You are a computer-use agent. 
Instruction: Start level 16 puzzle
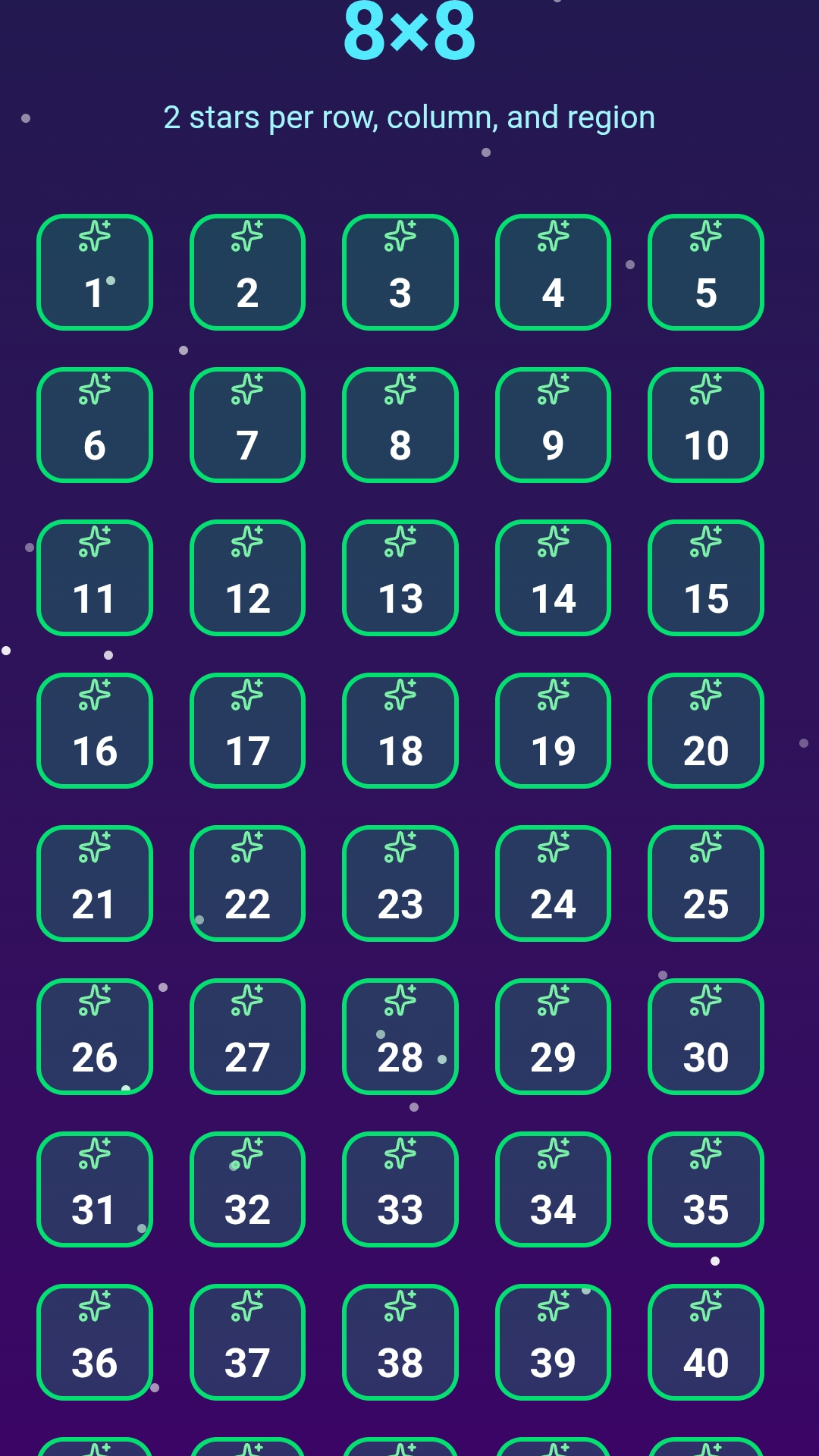click(x=95, y=731)
